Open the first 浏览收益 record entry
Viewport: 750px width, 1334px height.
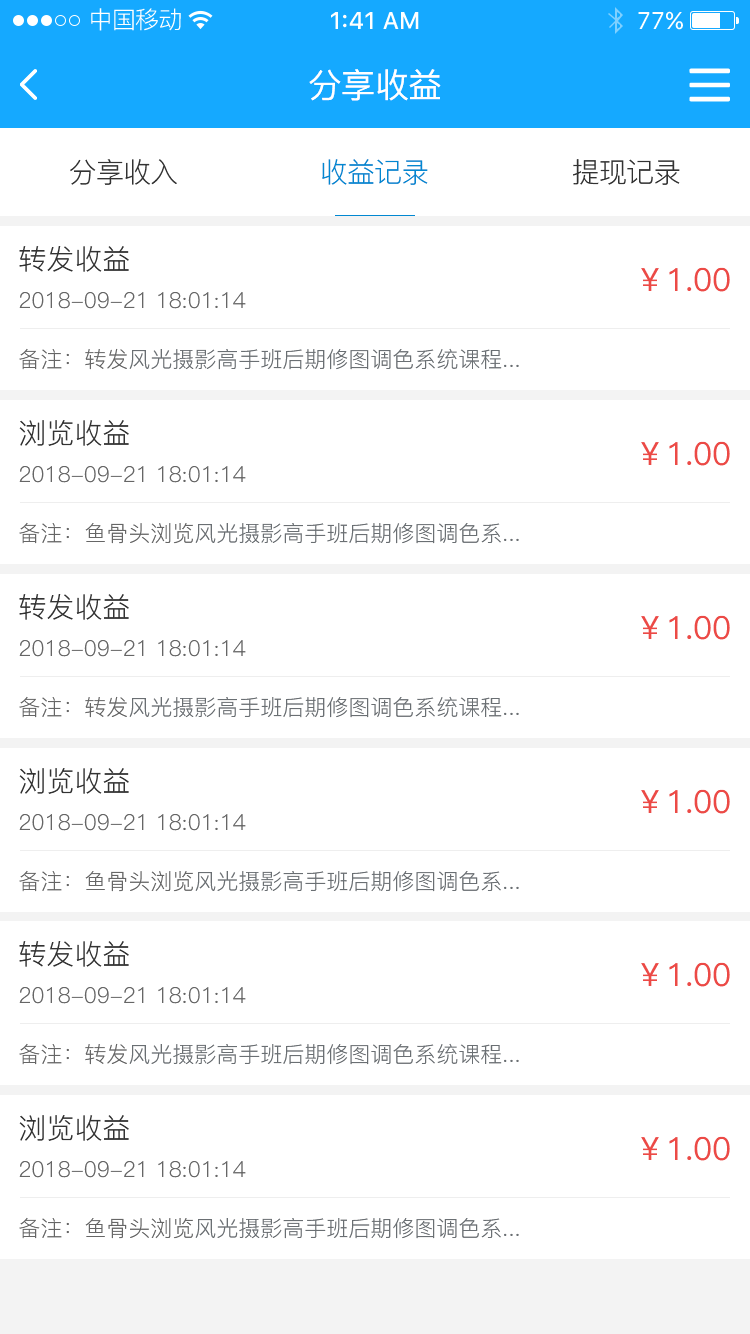73,433
